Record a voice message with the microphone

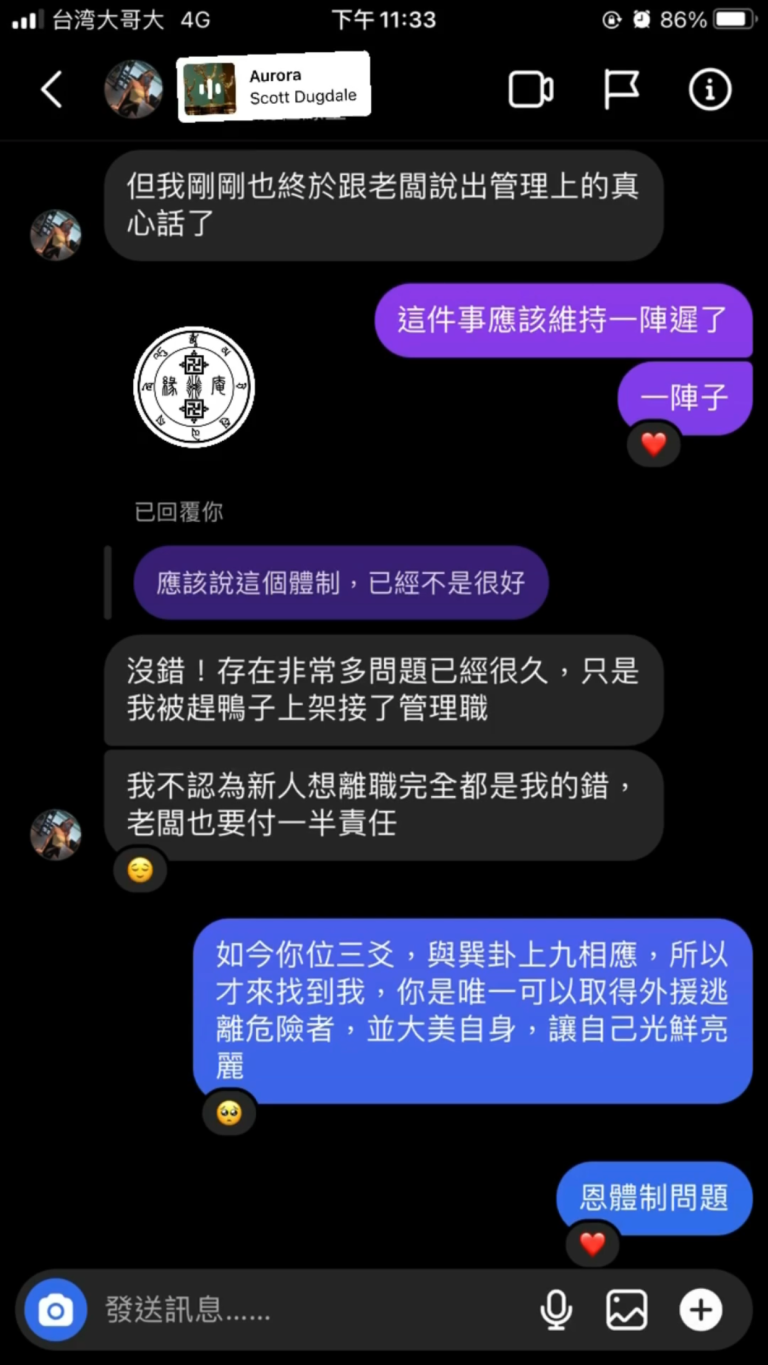[x=556, y=1309]
